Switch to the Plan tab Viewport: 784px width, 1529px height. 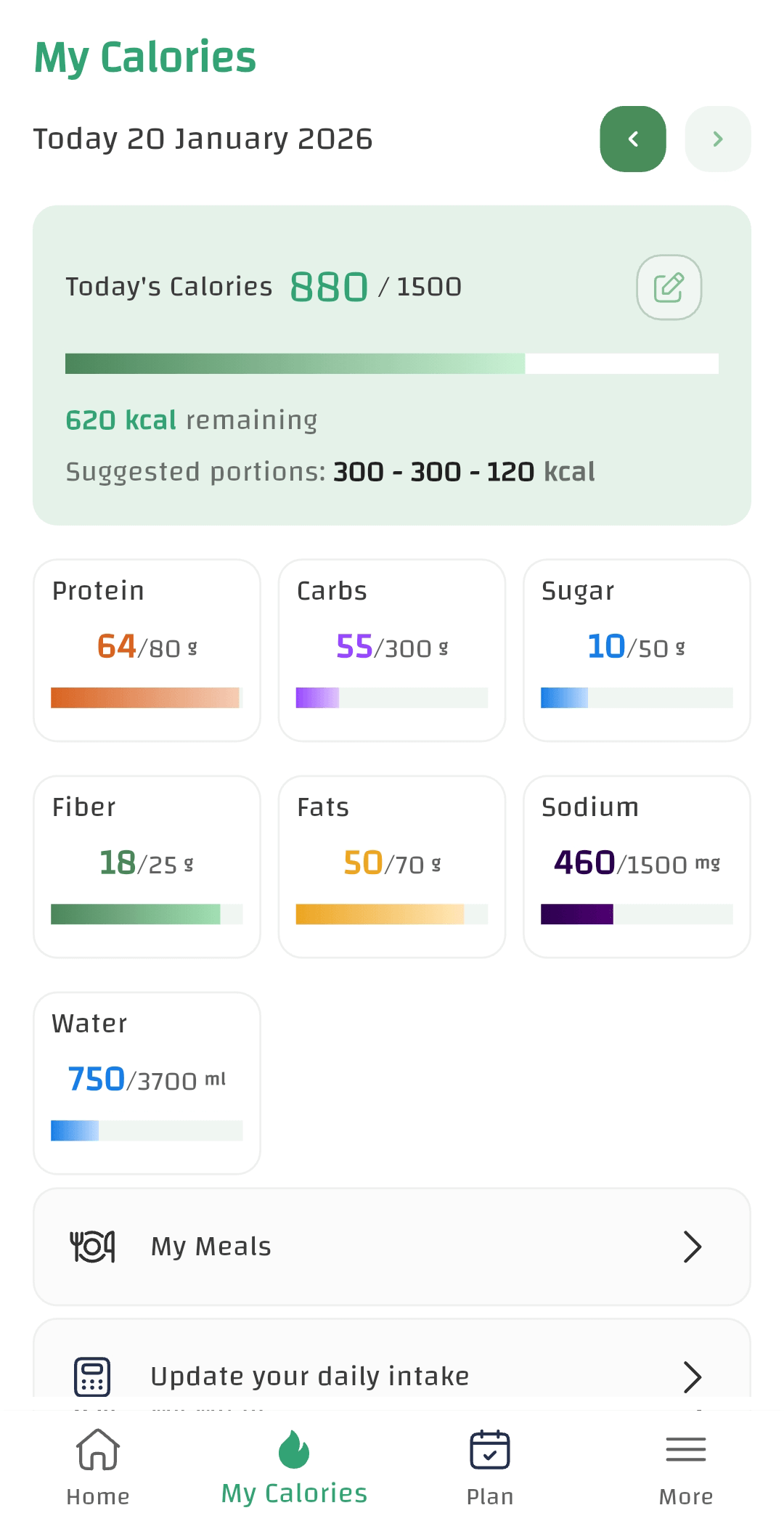pyautogui.click(x=489, y=1467)
